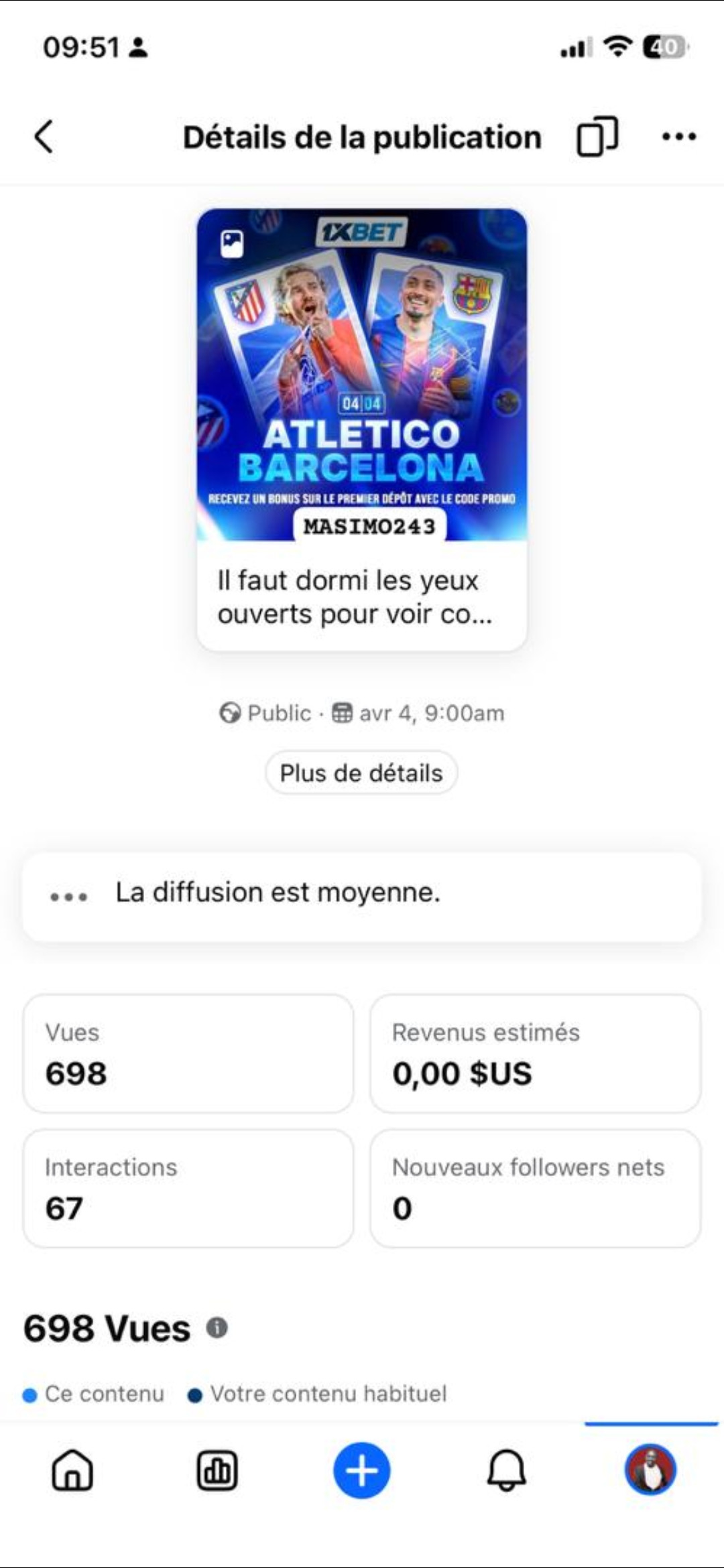Open the overflow menu with three dots
Viewport: 724px width, 1568px height.
point(678,137)
